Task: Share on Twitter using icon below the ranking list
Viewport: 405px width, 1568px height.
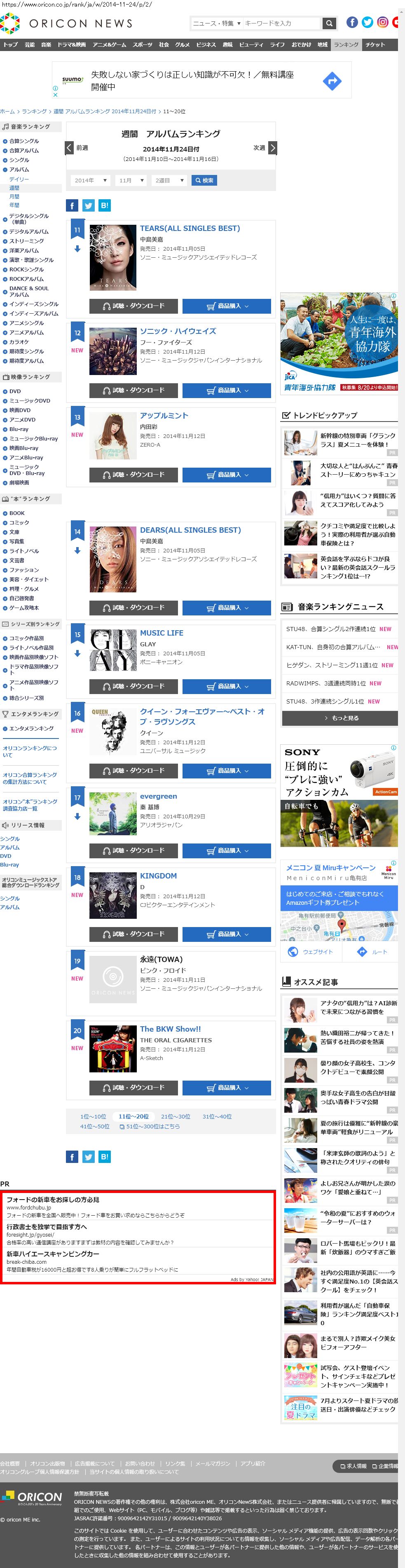Action: 88,1157
